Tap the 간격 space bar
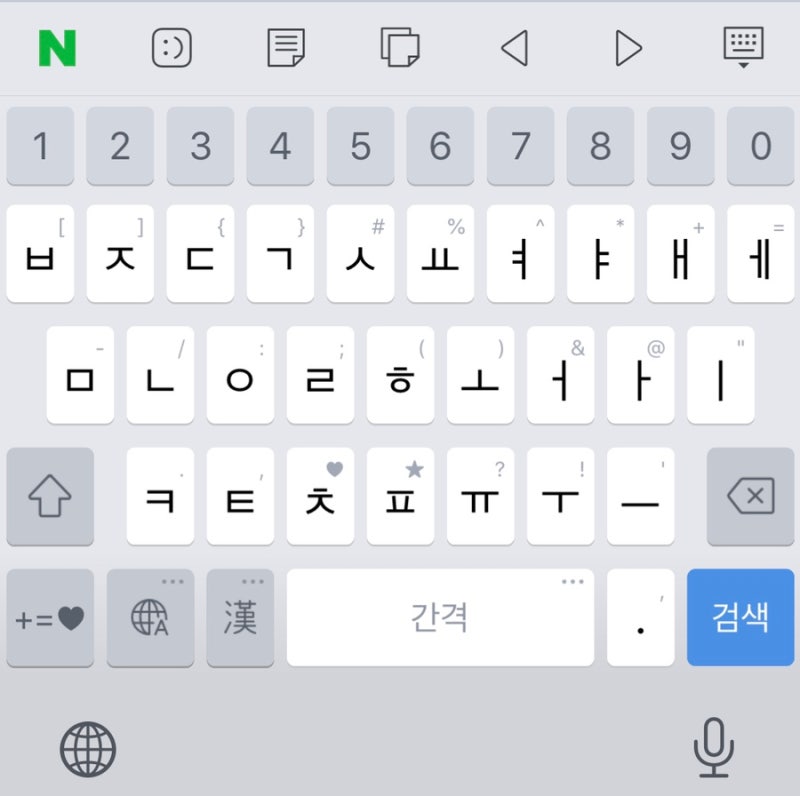The width and height of the screenshot is (800, 796). click(x=440, y=618)
